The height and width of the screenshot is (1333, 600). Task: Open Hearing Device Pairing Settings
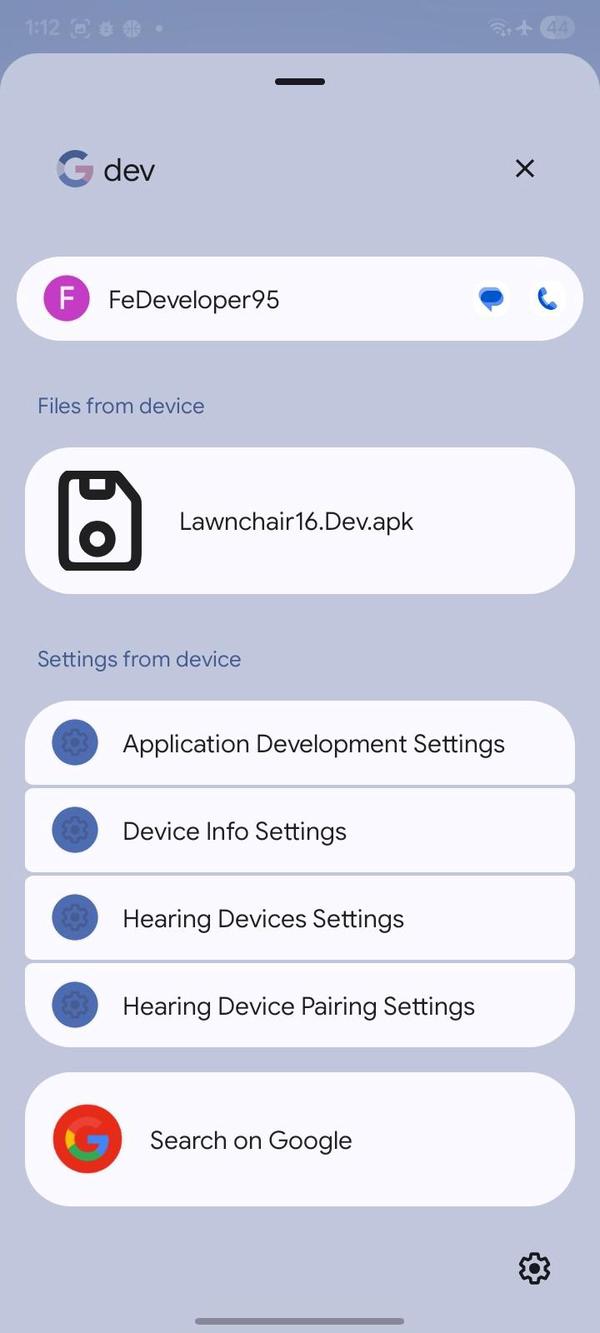coord(300,1006)
